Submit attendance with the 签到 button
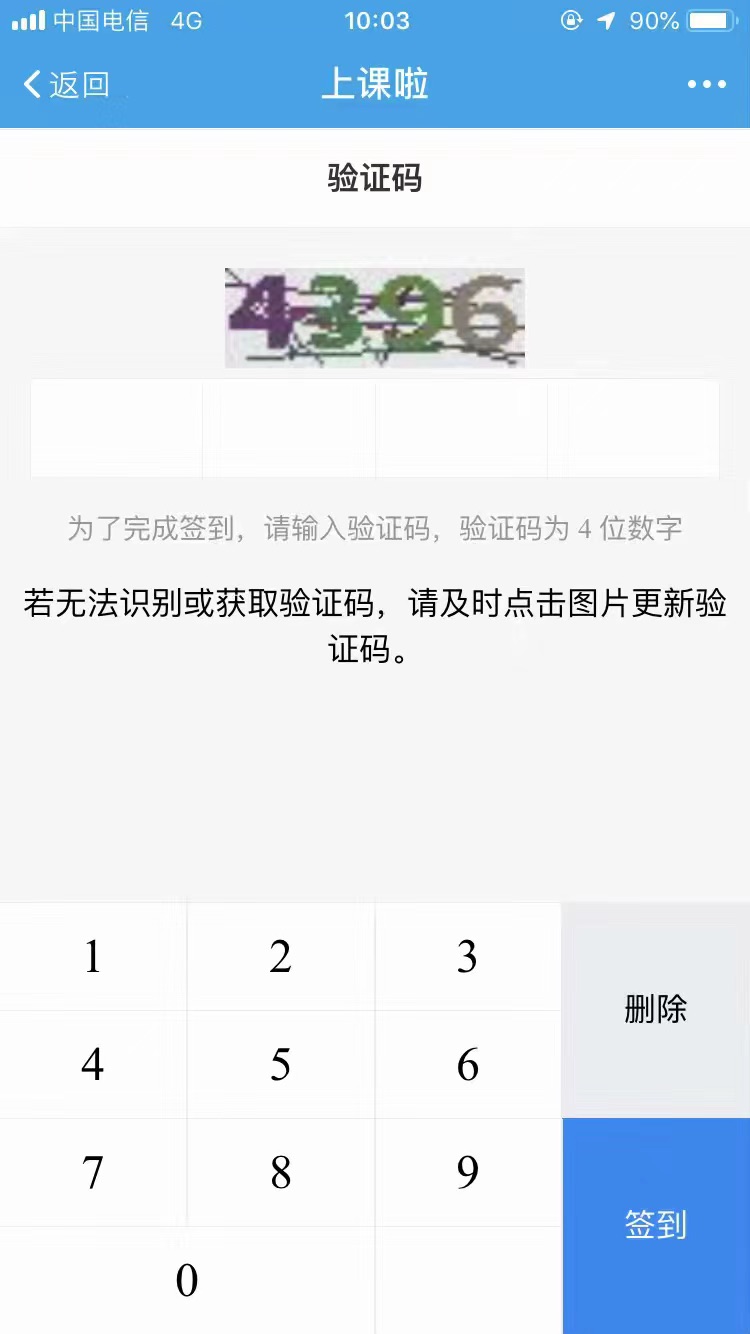 point(655,1225)
